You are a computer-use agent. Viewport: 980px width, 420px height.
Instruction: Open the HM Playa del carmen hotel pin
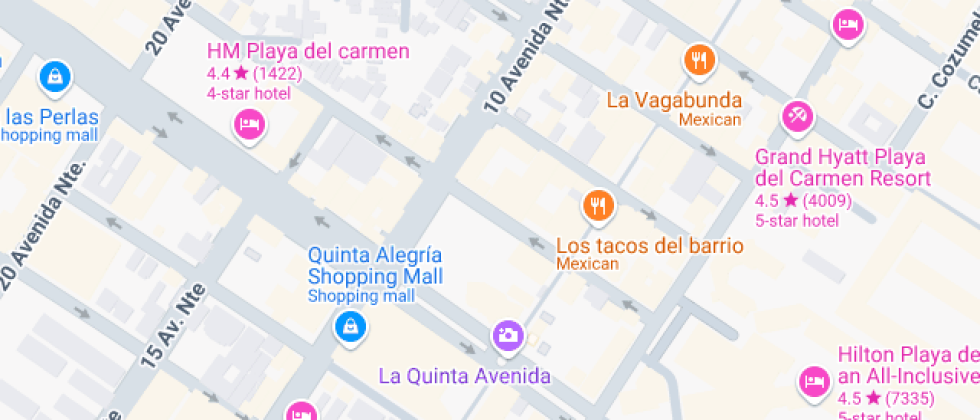tap(249, 124)
